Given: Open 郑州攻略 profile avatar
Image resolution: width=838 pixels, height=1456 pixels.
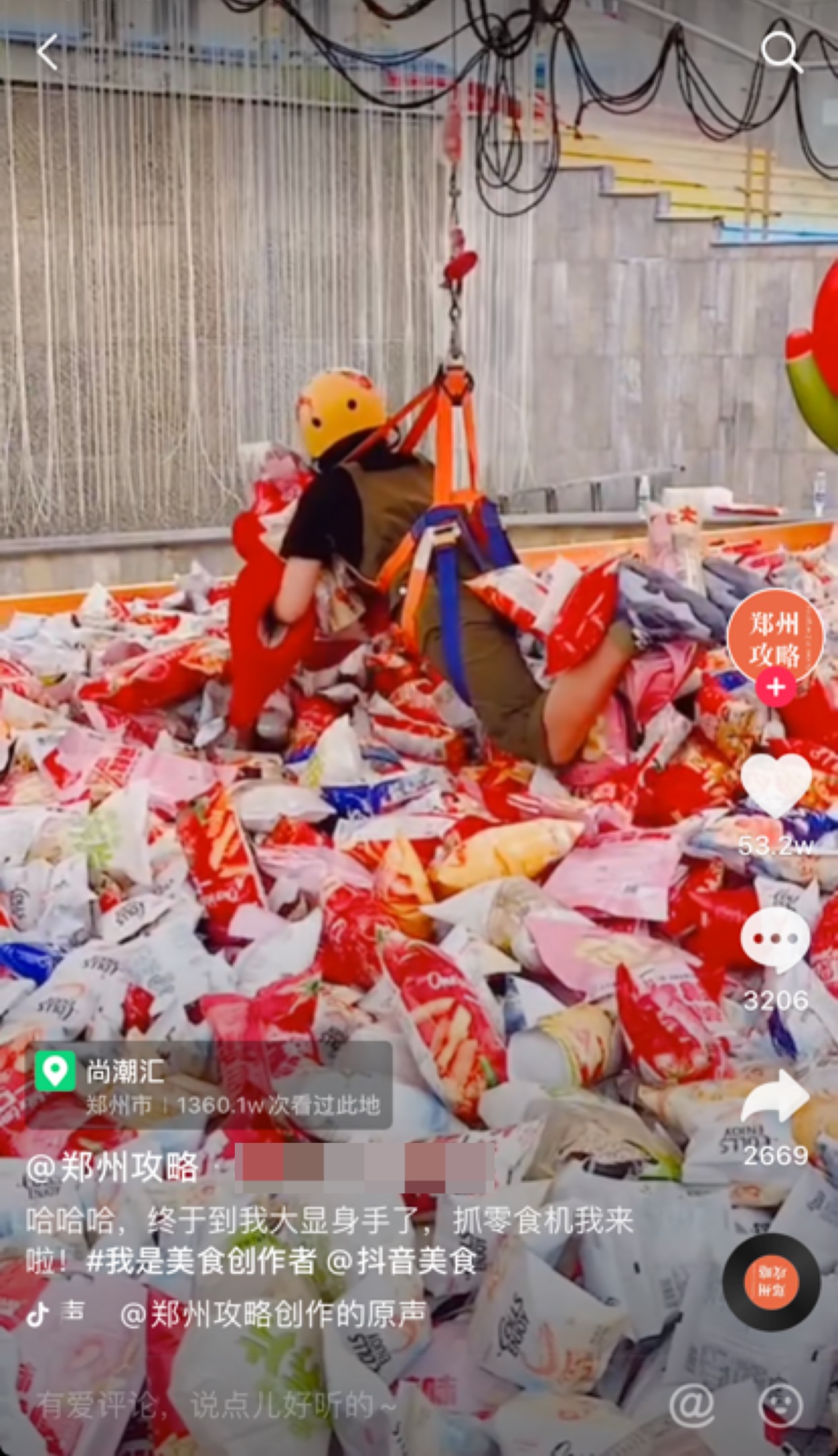Looking at the screenshot, I should [775, 634].
